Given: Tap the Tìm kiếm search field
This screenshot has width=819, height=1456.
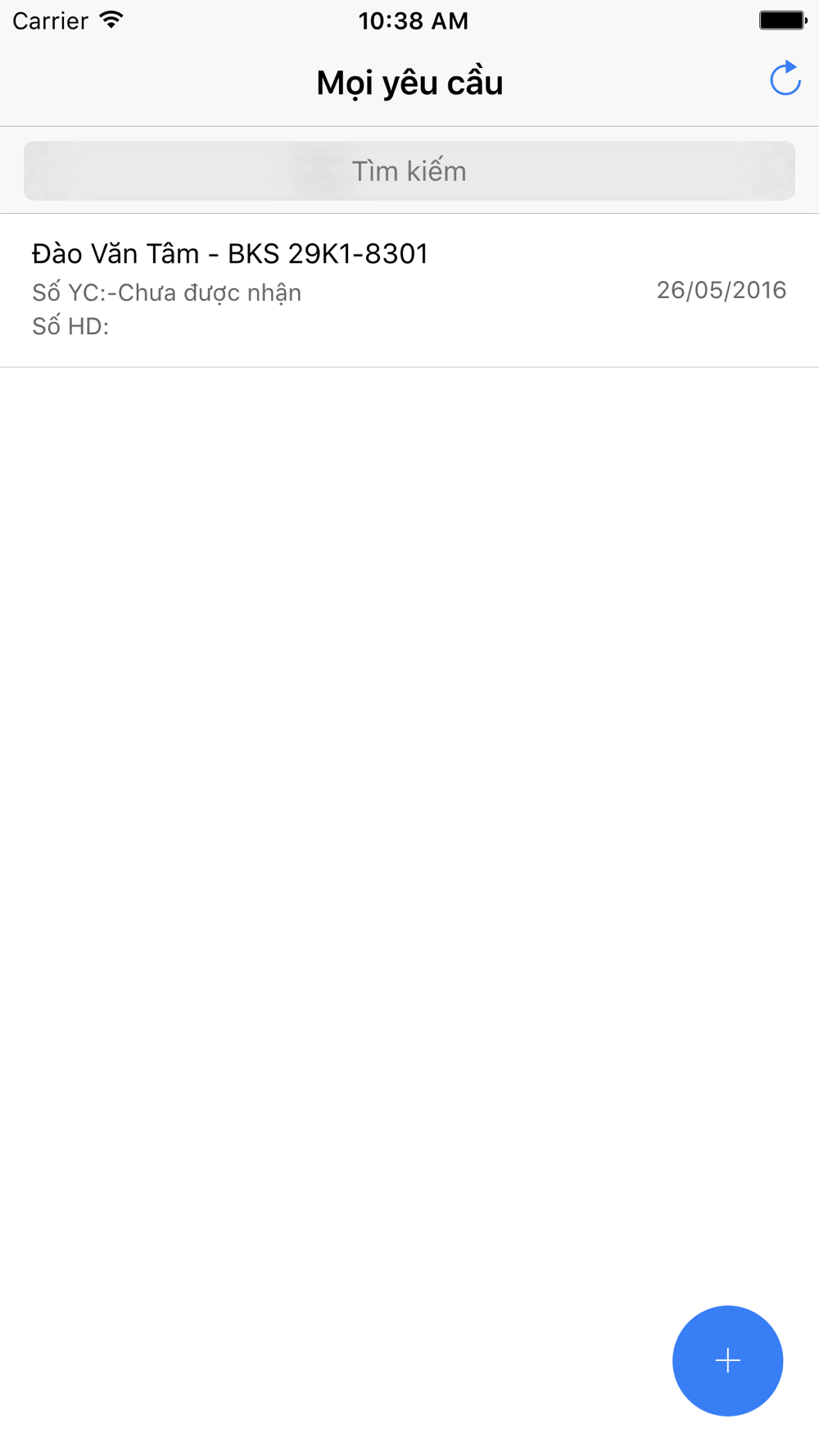Looking at the screenshot, I should [x=409, y=171].
